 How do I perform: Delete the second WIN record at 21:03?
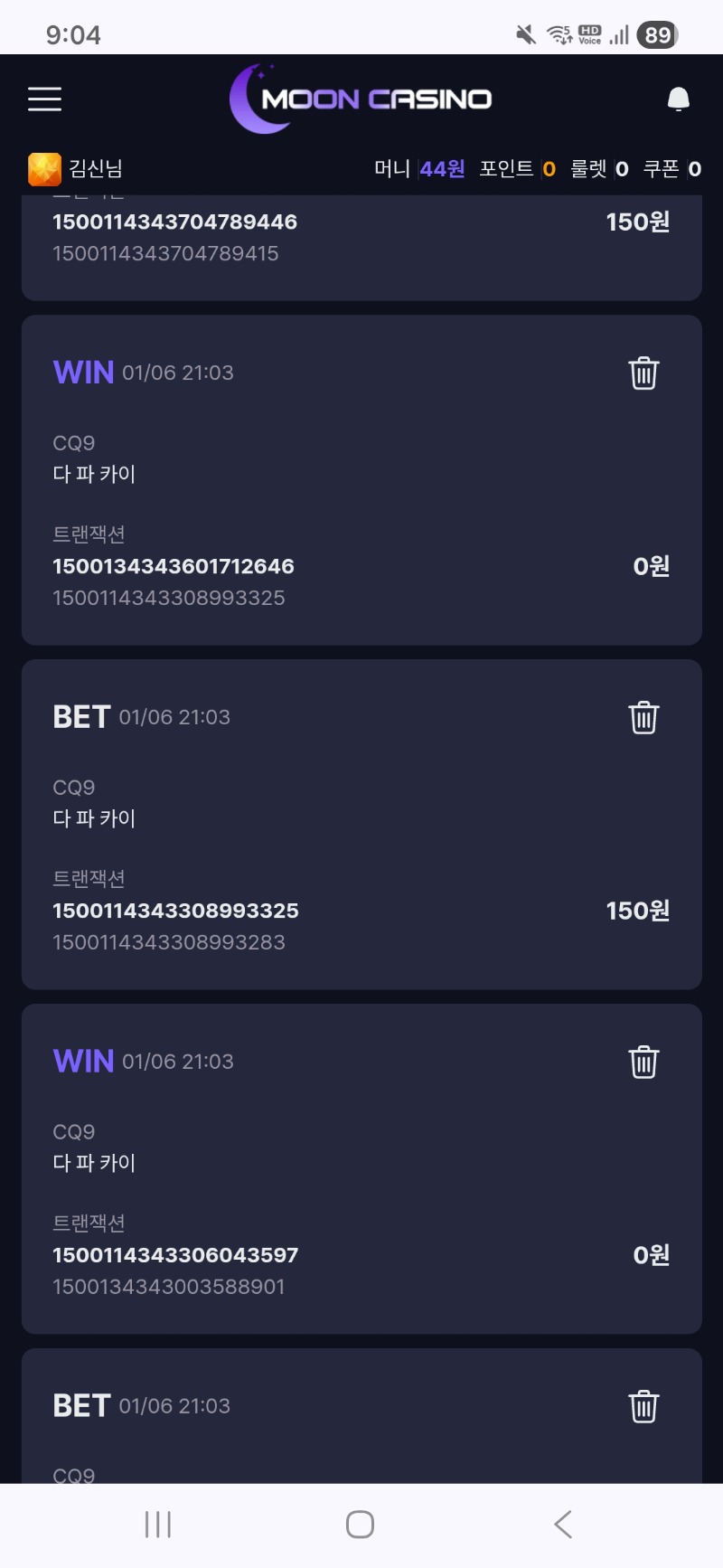pos(643,1063)
